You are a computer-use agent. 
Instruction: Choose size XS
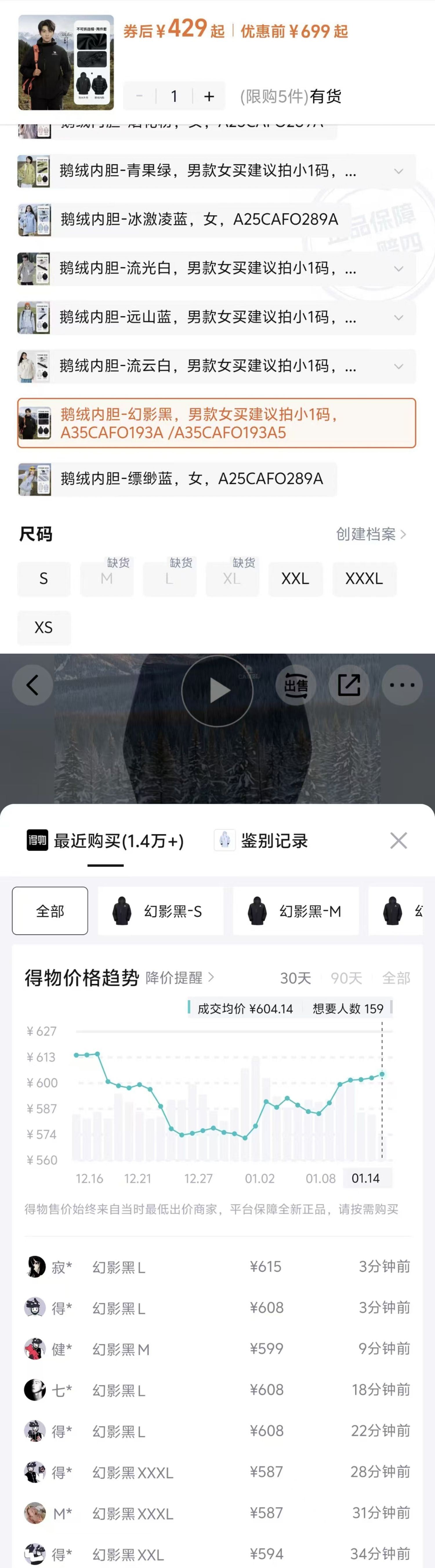pos(44,628)
